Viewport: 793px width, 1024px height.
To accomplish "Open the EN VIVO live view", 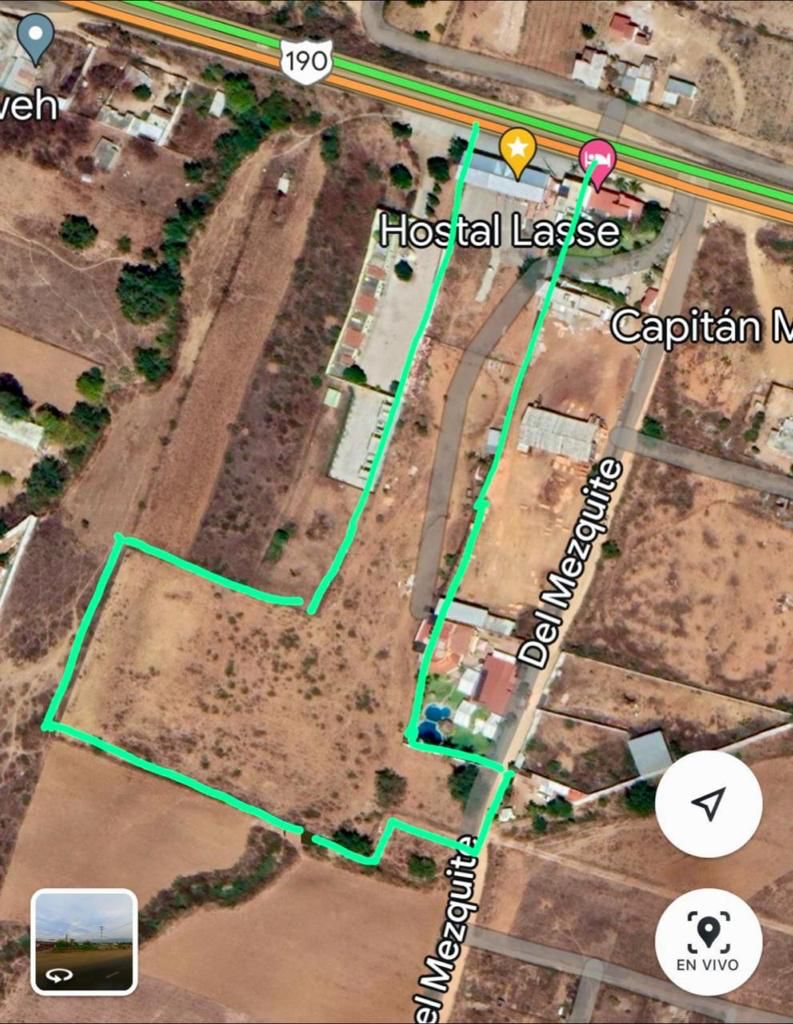I will tap(708, 940).
